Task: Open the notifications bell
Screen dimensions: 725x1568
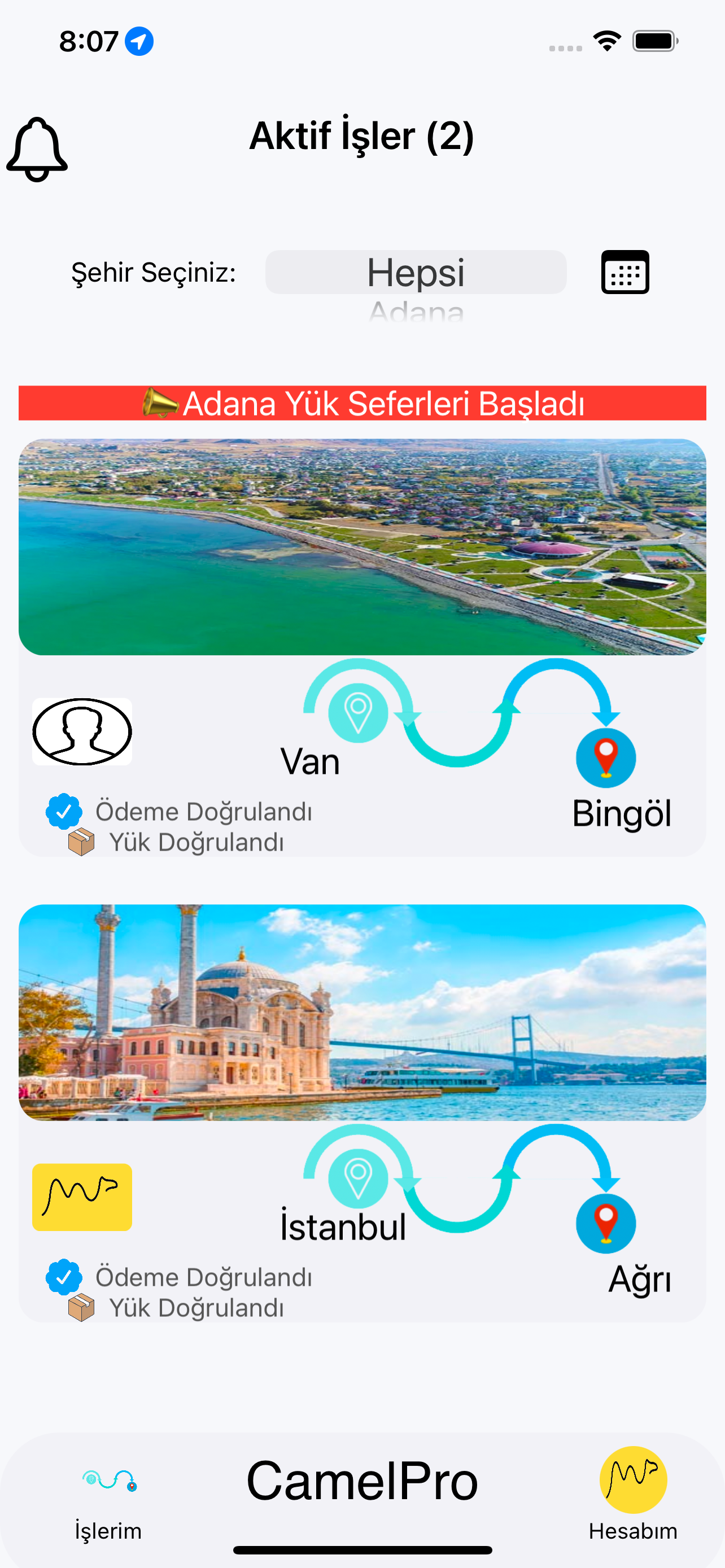Action: (37, 149)
